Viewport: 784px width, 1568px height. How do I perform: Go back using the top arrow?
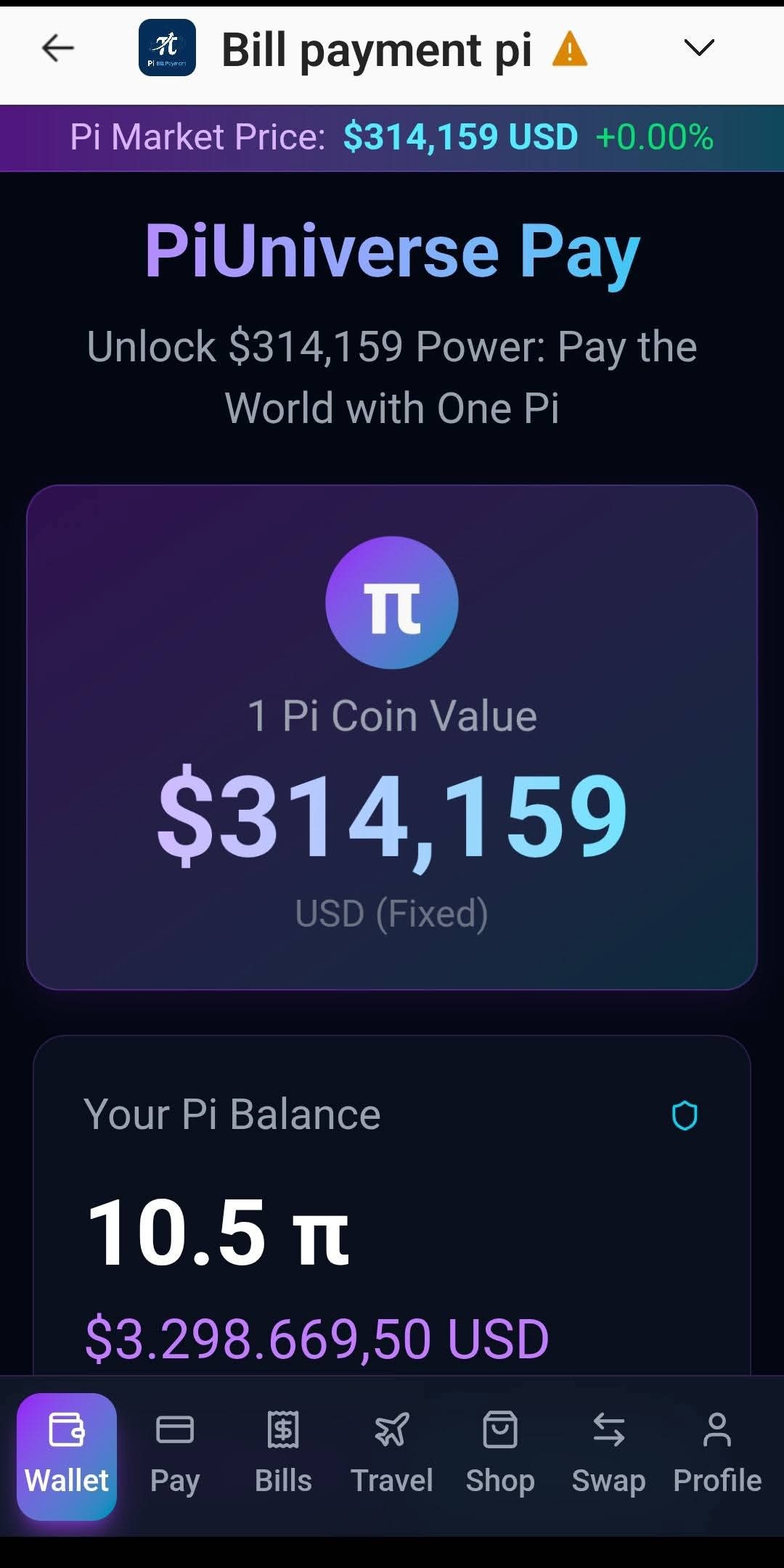point(58,49)
